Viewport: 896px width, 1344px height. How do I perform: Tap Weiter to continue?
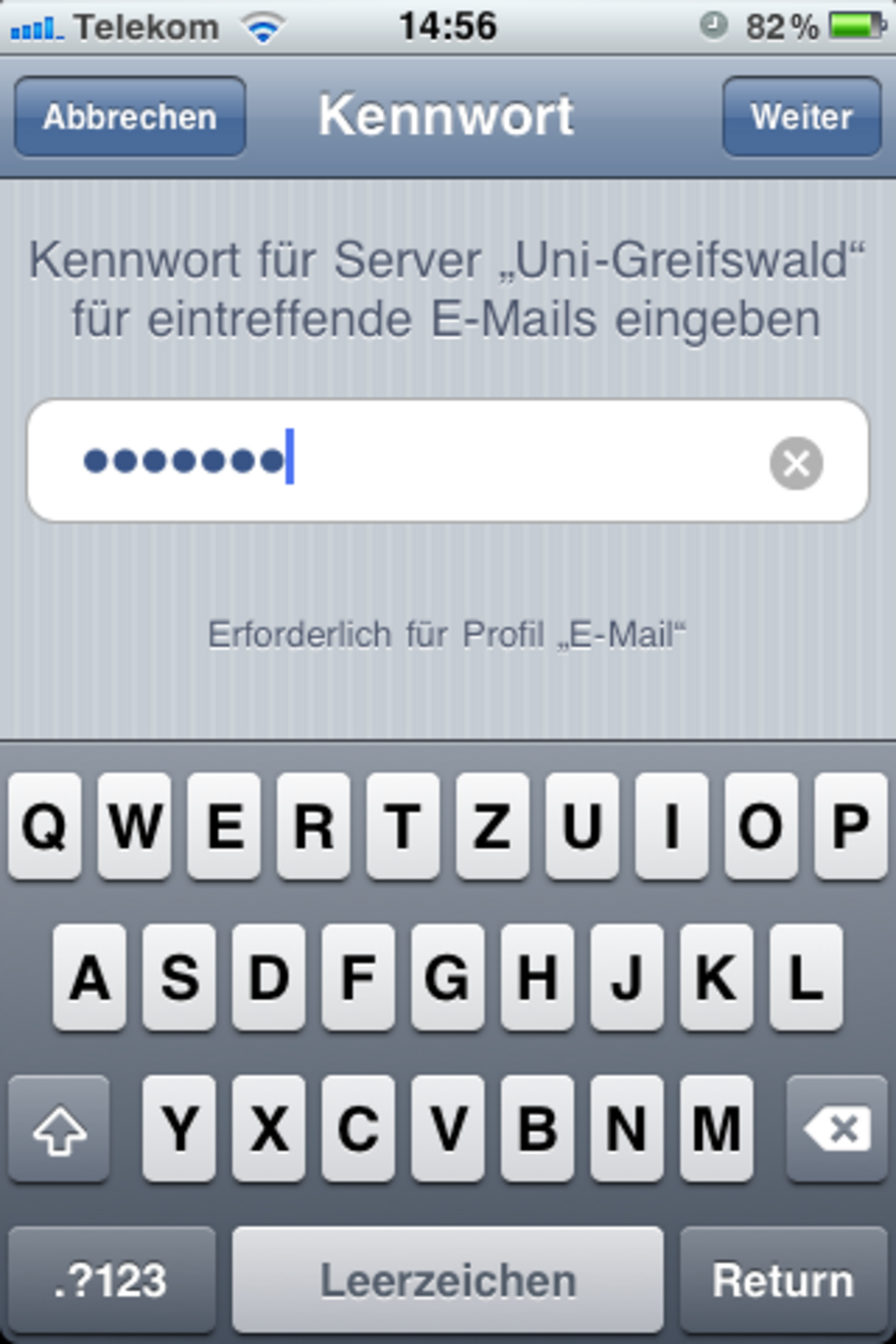(x=801, y=116)
